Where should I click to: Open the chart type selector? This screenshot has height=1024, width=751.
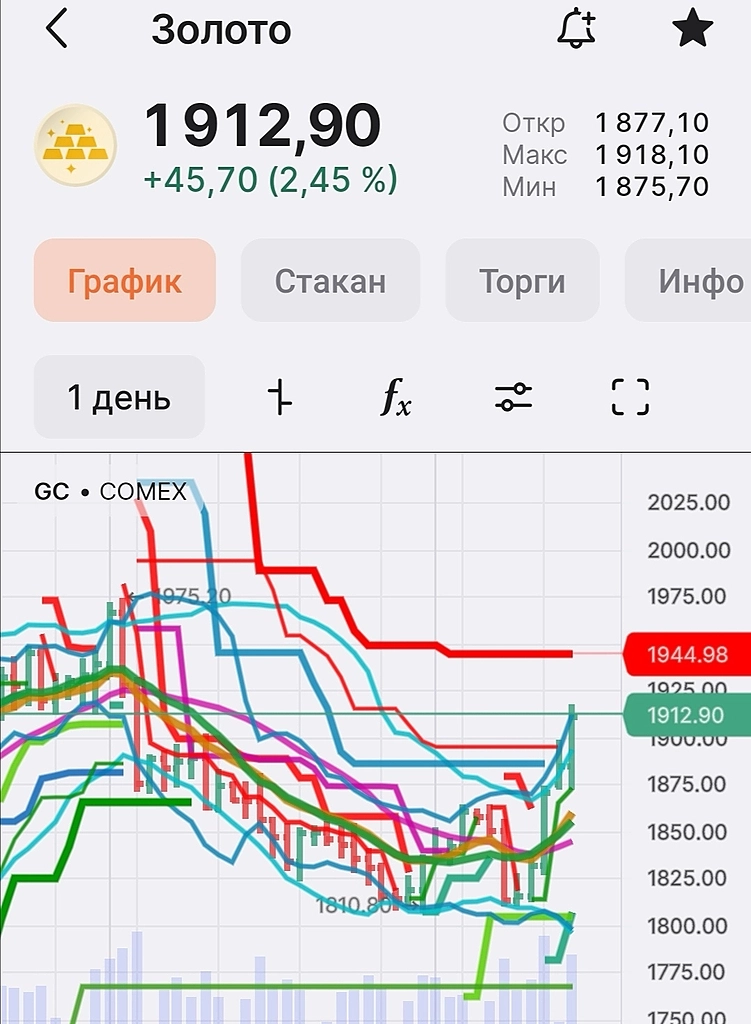click(x=281, y=398)
